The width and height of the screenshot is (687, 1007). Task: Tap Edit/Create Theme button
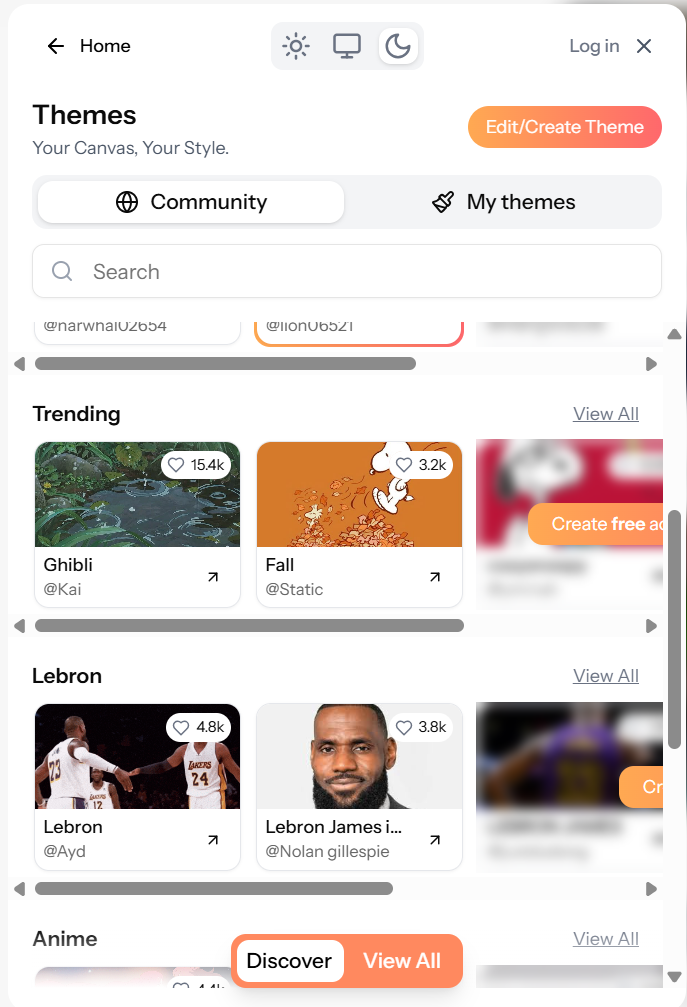pos(564,127)
